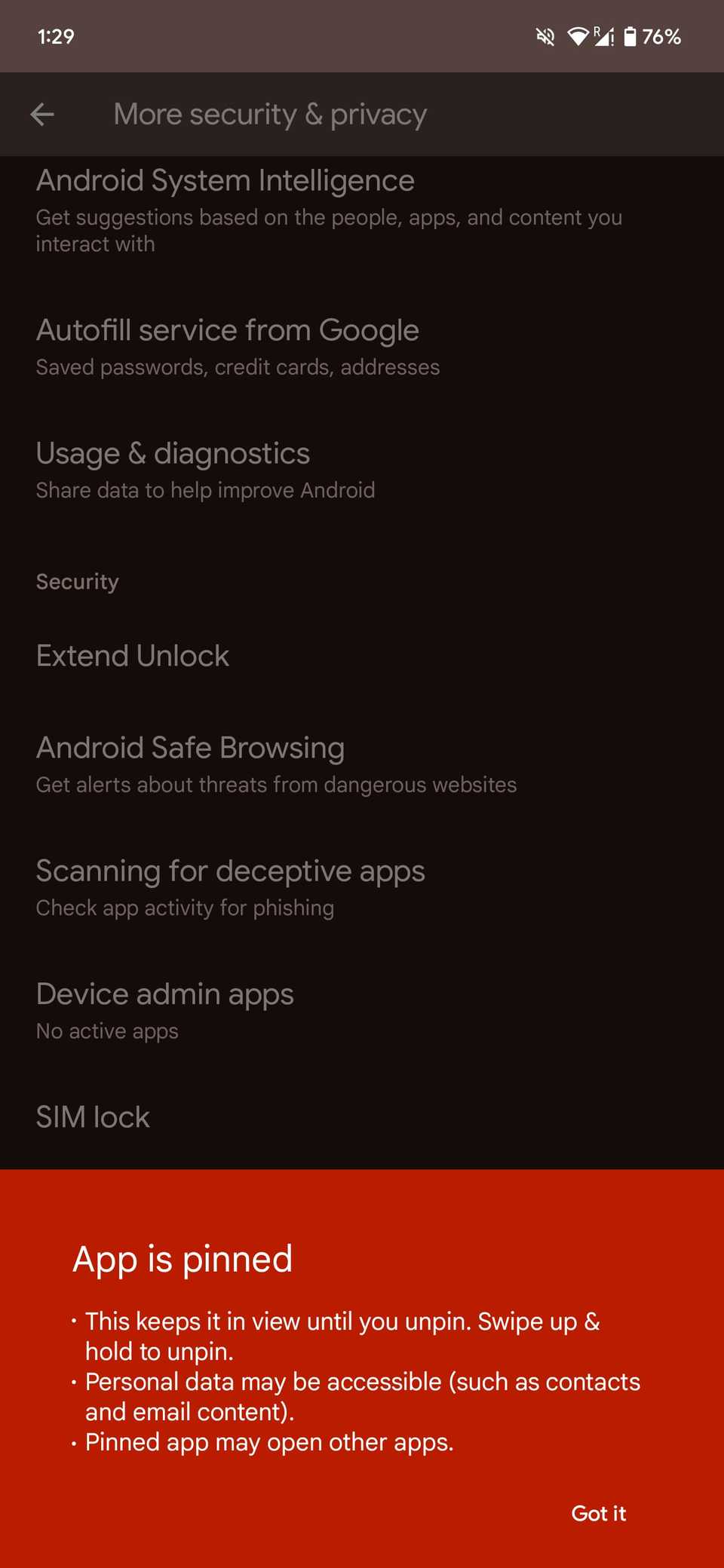Click the back arrow icon
Viewport: 724px width, 1568px height.
point(43,114)
